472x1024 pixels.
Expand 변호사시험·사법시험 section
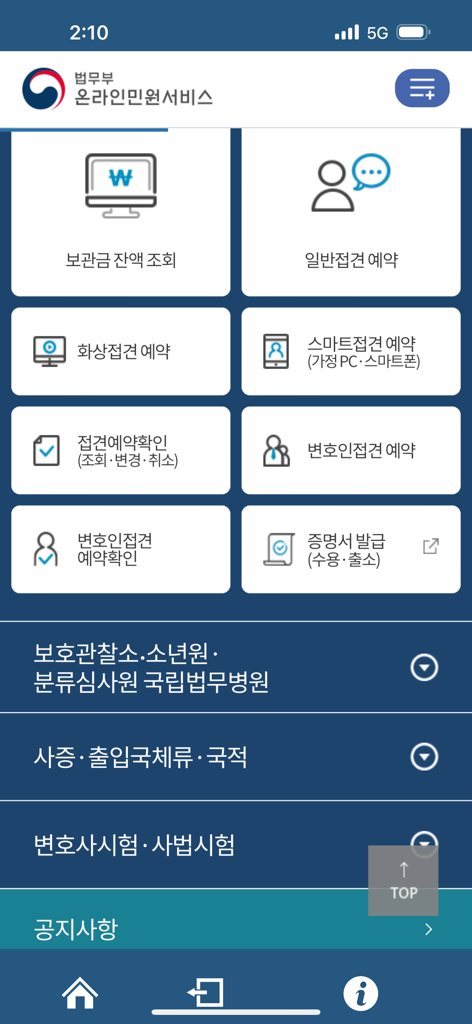point(236,845)
